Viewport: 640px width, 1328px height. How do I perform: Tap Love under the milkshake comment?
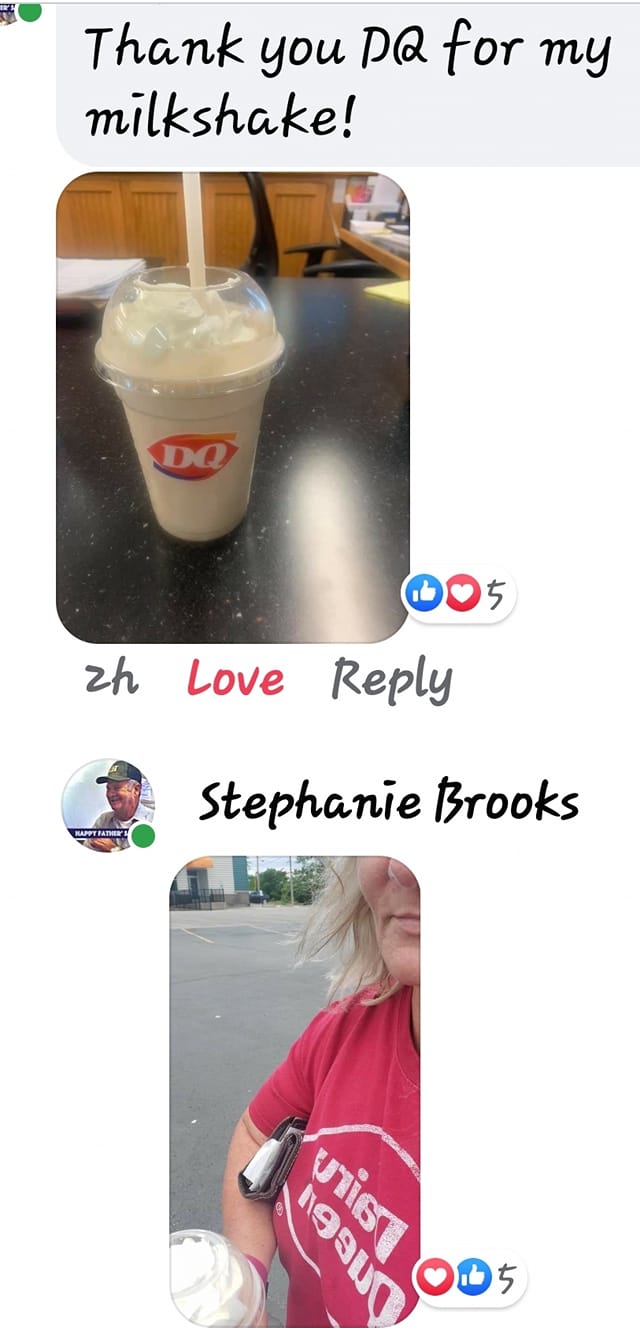click(235, 680)
